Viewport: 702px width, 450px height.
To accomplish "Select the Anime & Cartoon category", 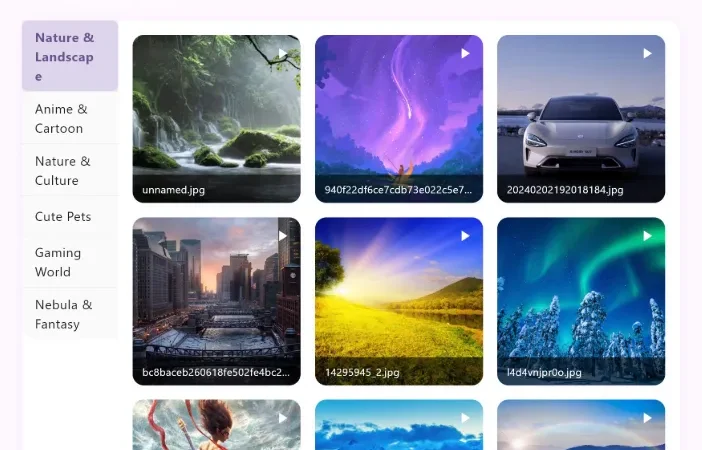I will (x=70, y=119).
